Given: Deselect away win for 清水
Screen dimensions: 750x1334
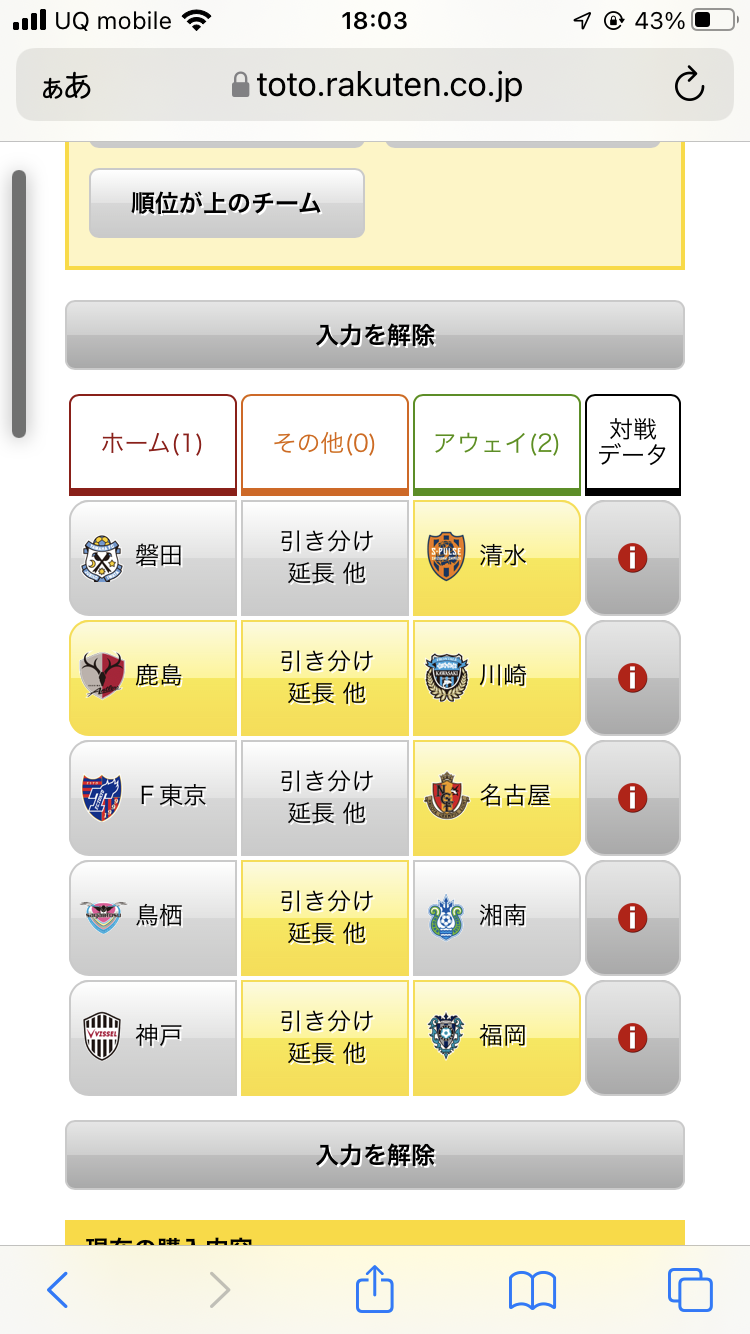Looking at the screenshot, I should (497, 558).
